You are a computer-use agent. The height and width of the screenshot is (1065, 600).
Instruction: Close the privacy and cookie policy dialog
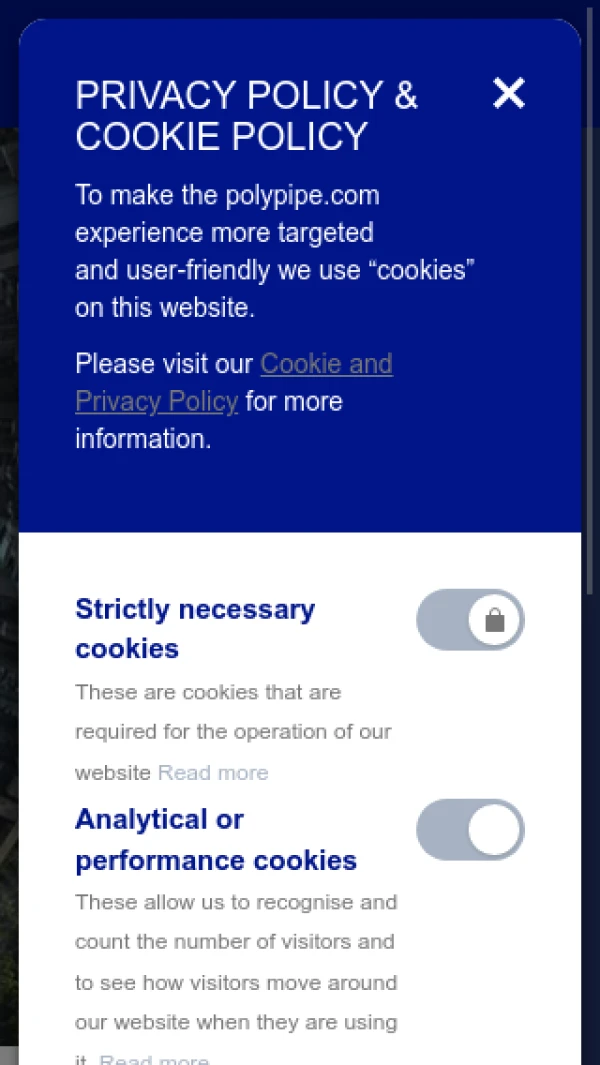508,93
